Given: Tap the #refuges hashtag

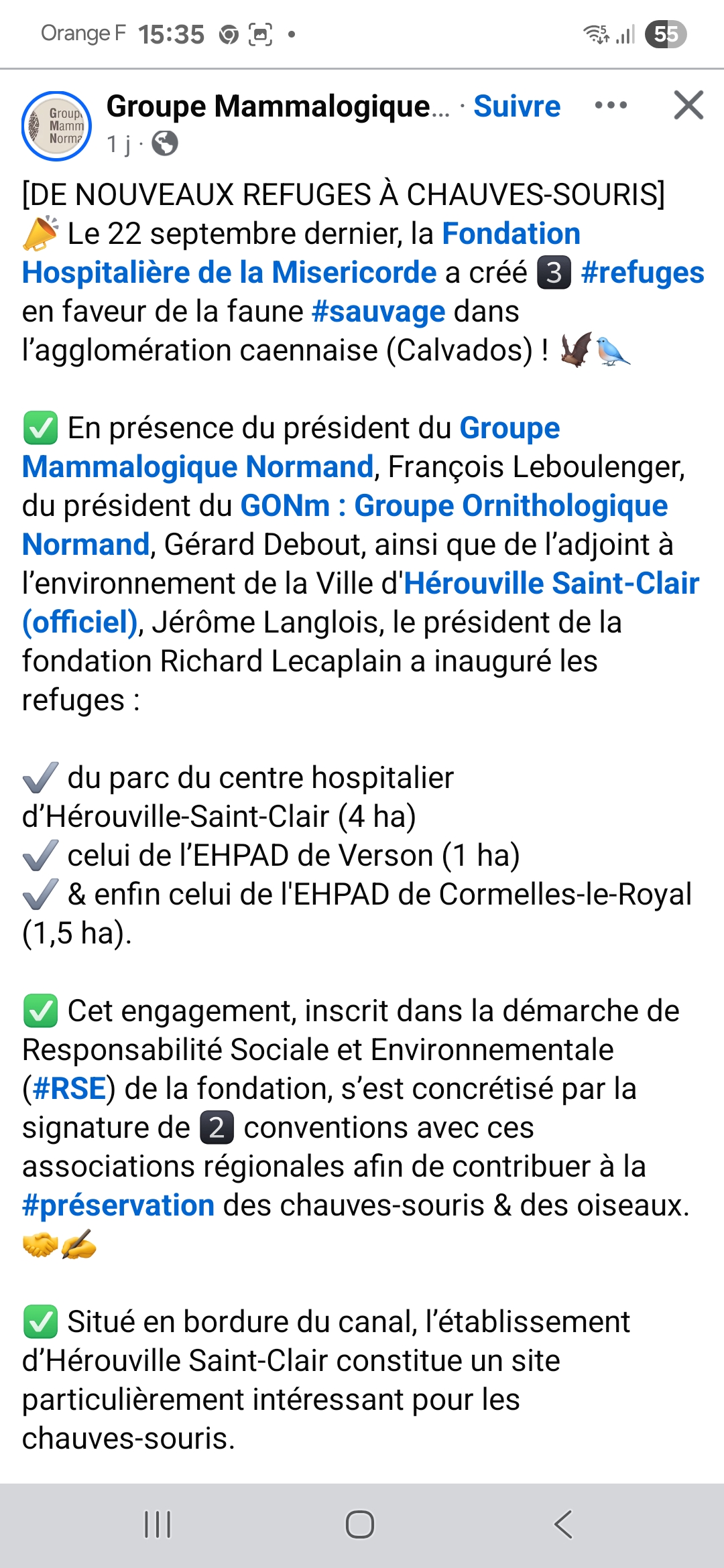Looking at the screenshot, I should (642, 273).
